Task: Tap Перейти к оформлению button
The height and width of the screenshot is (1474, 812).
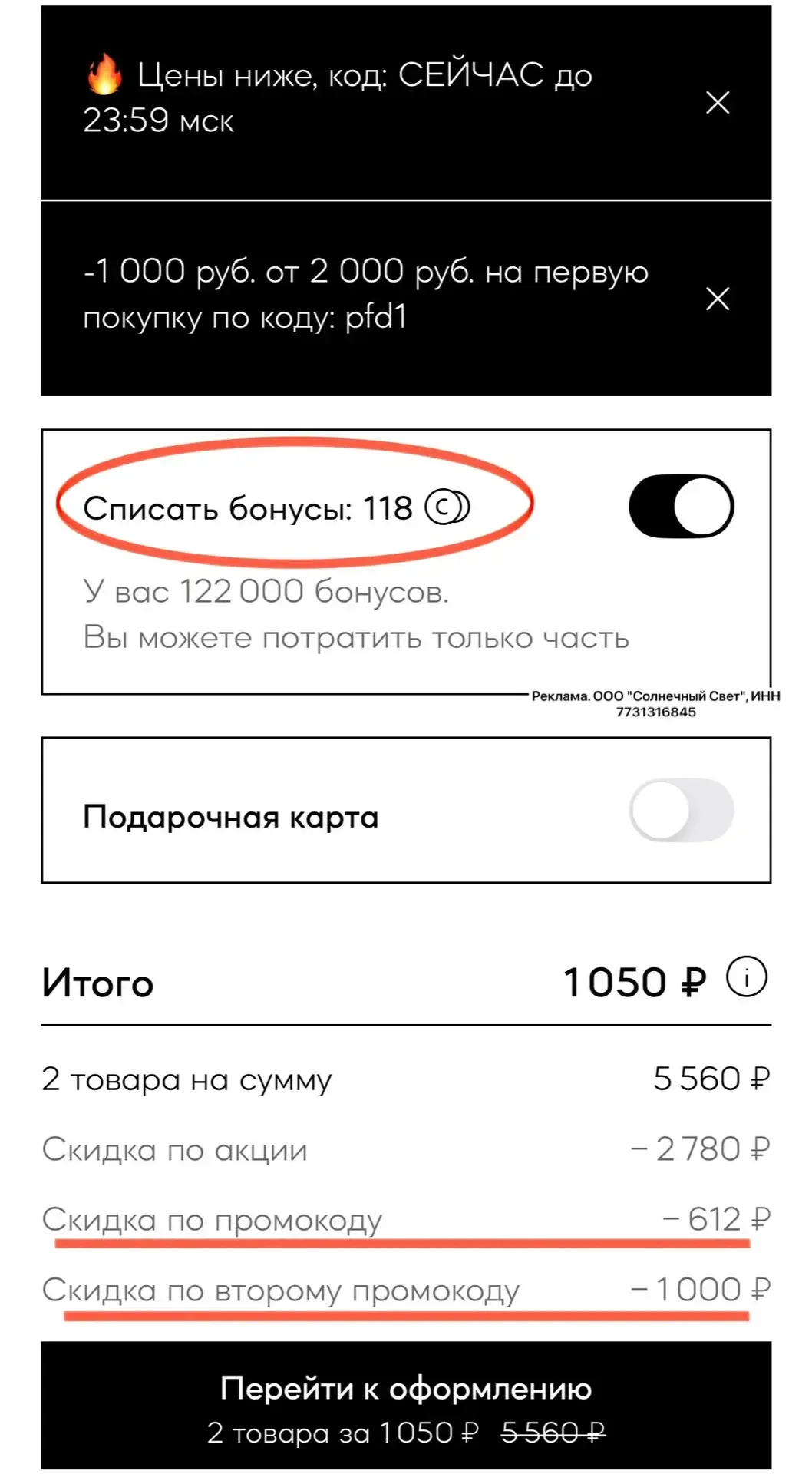Action: point(406,1408)
